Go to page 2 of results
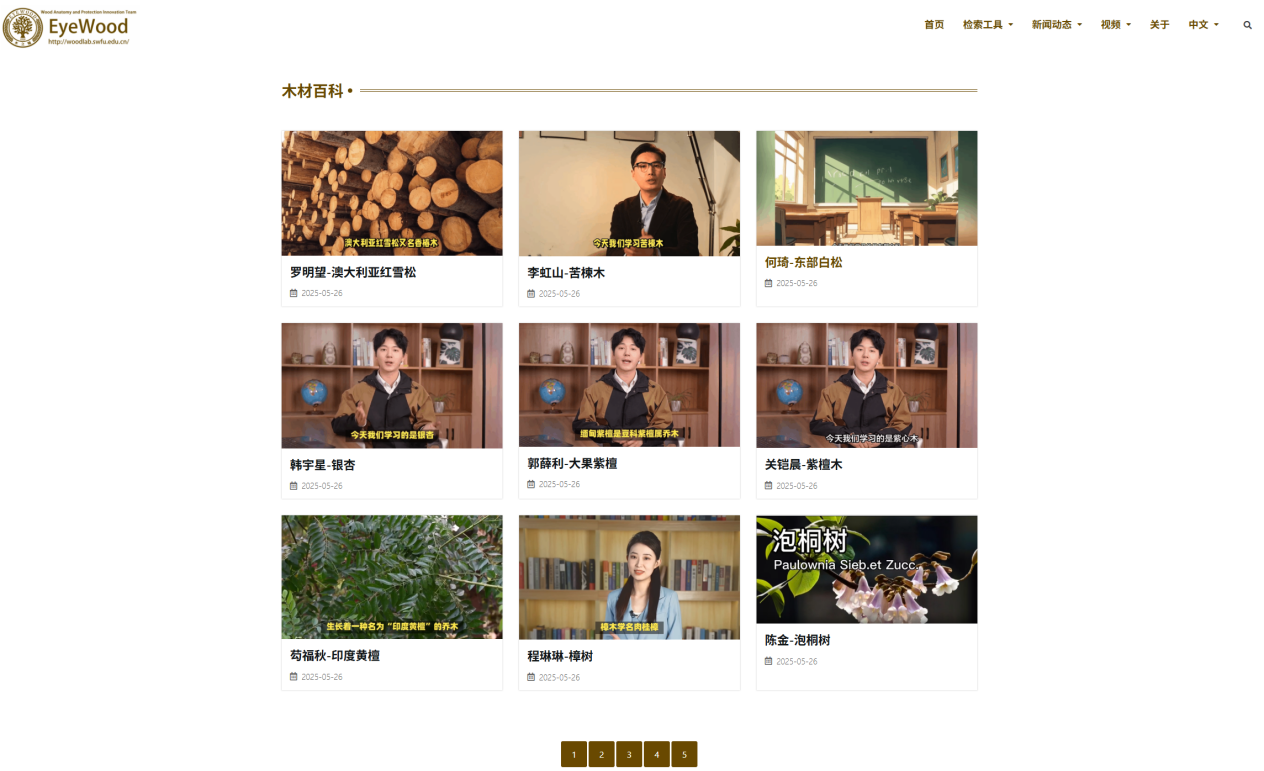1264x771 pixels. (x=601, y=754)
